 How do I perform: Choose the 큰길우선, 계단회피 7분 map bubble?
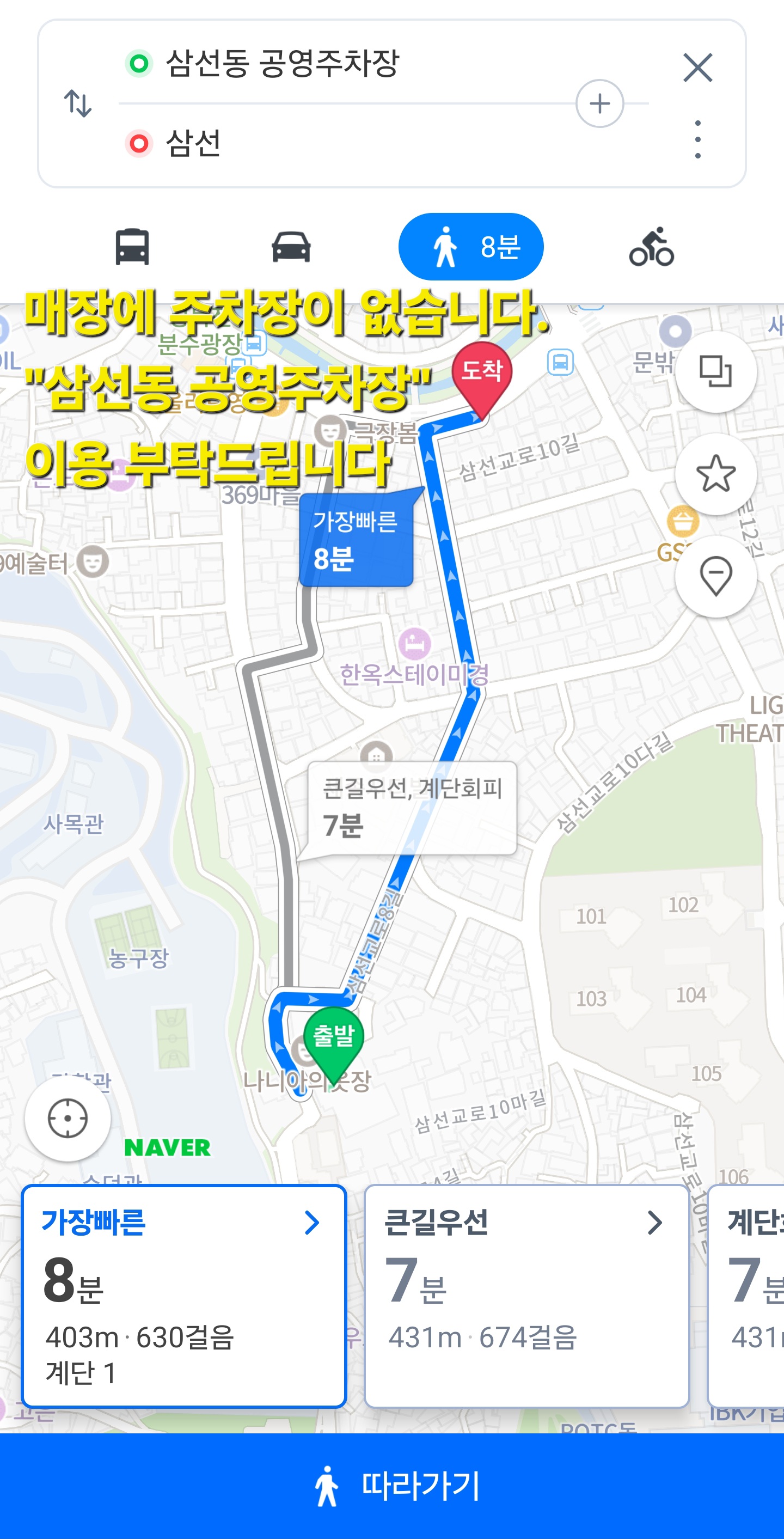coord(412,807)
